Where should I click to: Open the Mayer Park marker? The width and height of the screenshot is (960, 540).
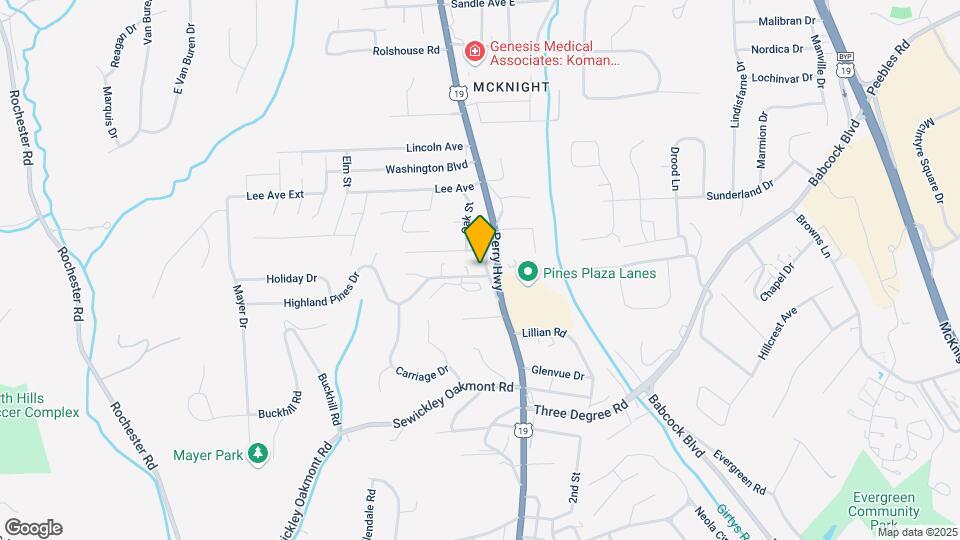[259, 455]
